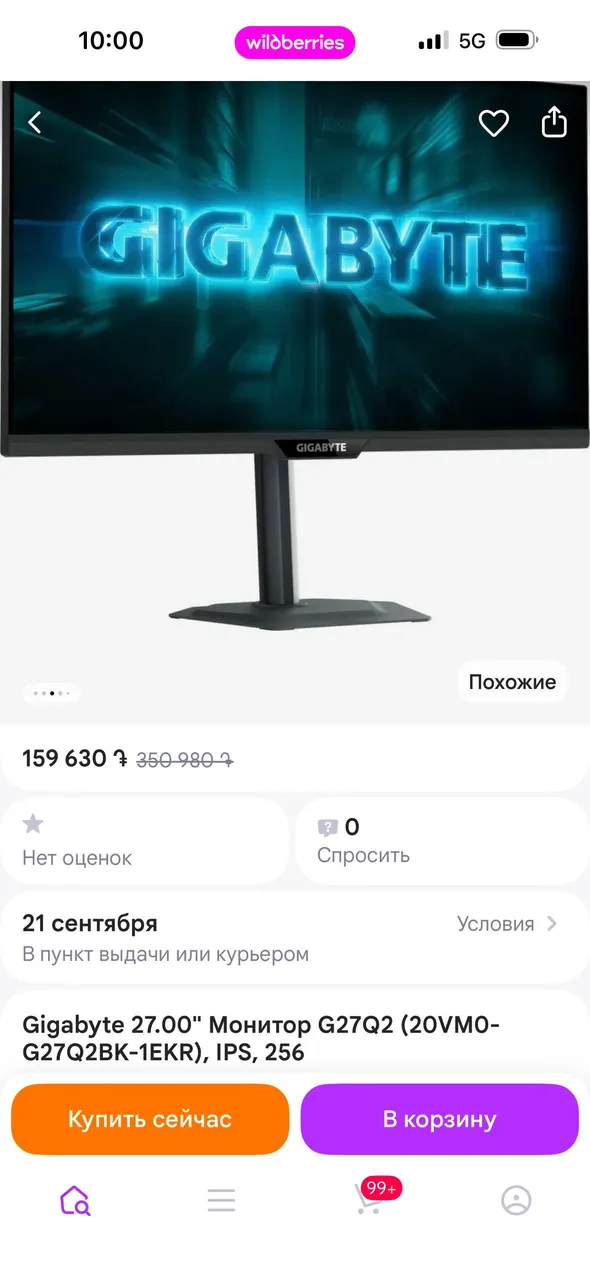
Task: Share this product
Action: [554, 122]
